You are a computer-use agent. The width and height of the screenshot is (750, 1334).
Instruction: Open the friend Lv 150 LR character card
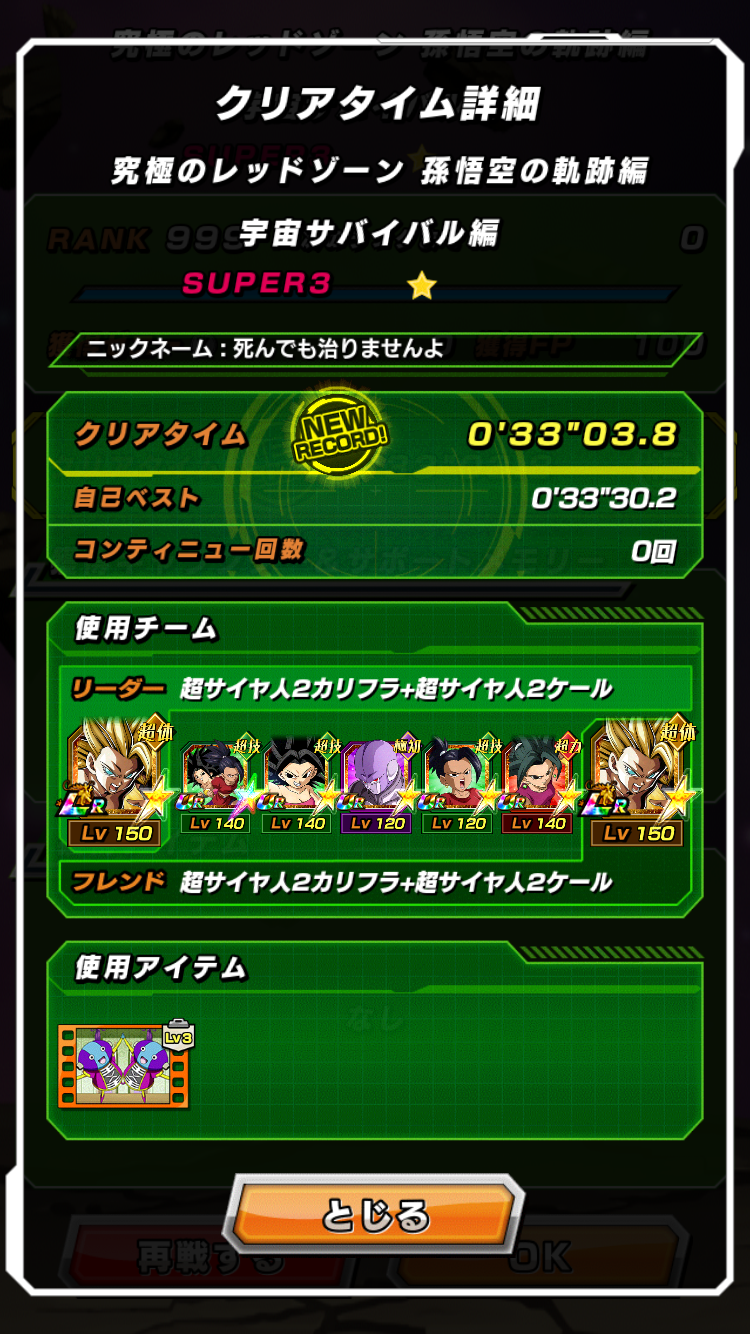(640, 780)
